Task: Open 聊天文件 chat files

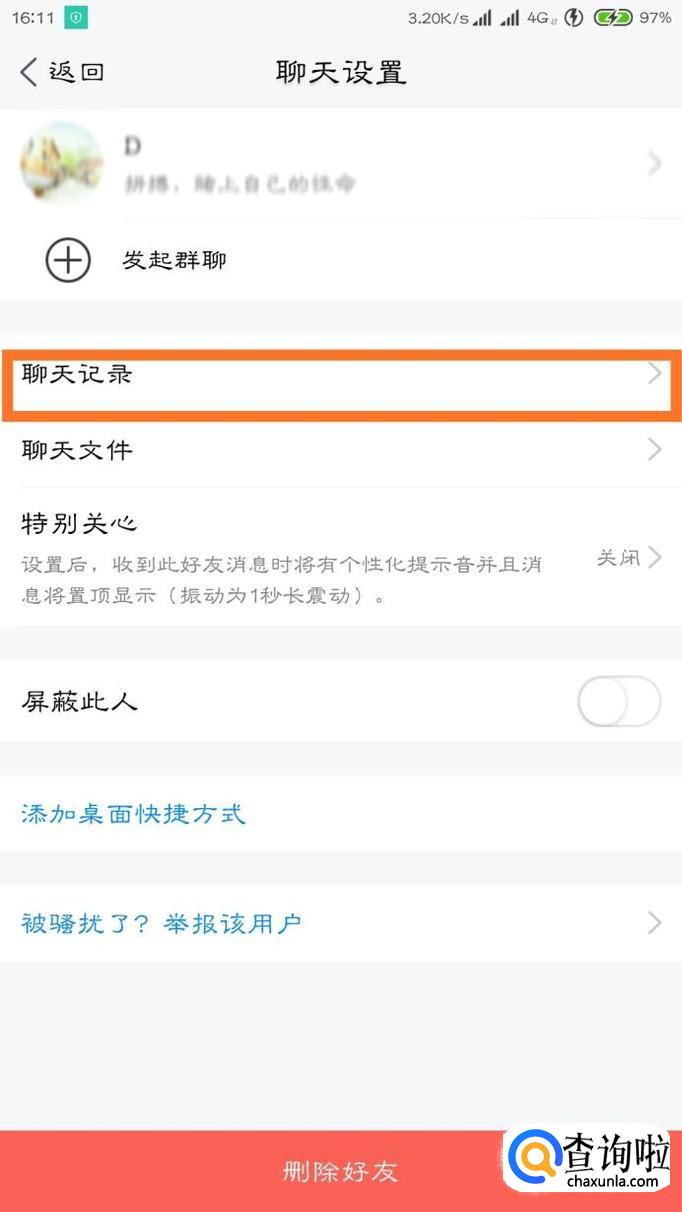Action: point(341,450)
